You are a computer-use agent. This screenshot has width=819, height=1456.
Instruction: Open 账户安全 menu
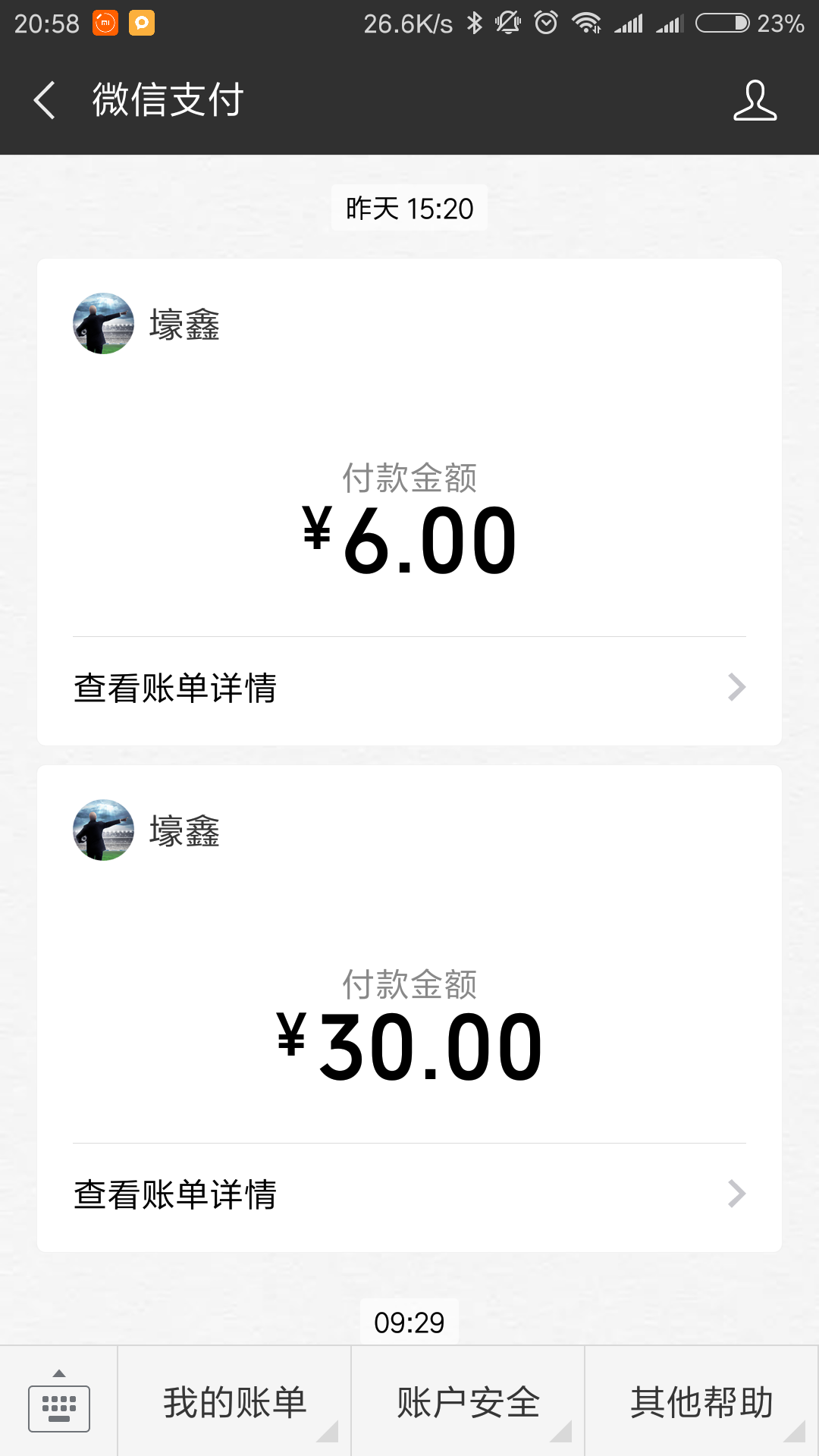(469, 1402)
